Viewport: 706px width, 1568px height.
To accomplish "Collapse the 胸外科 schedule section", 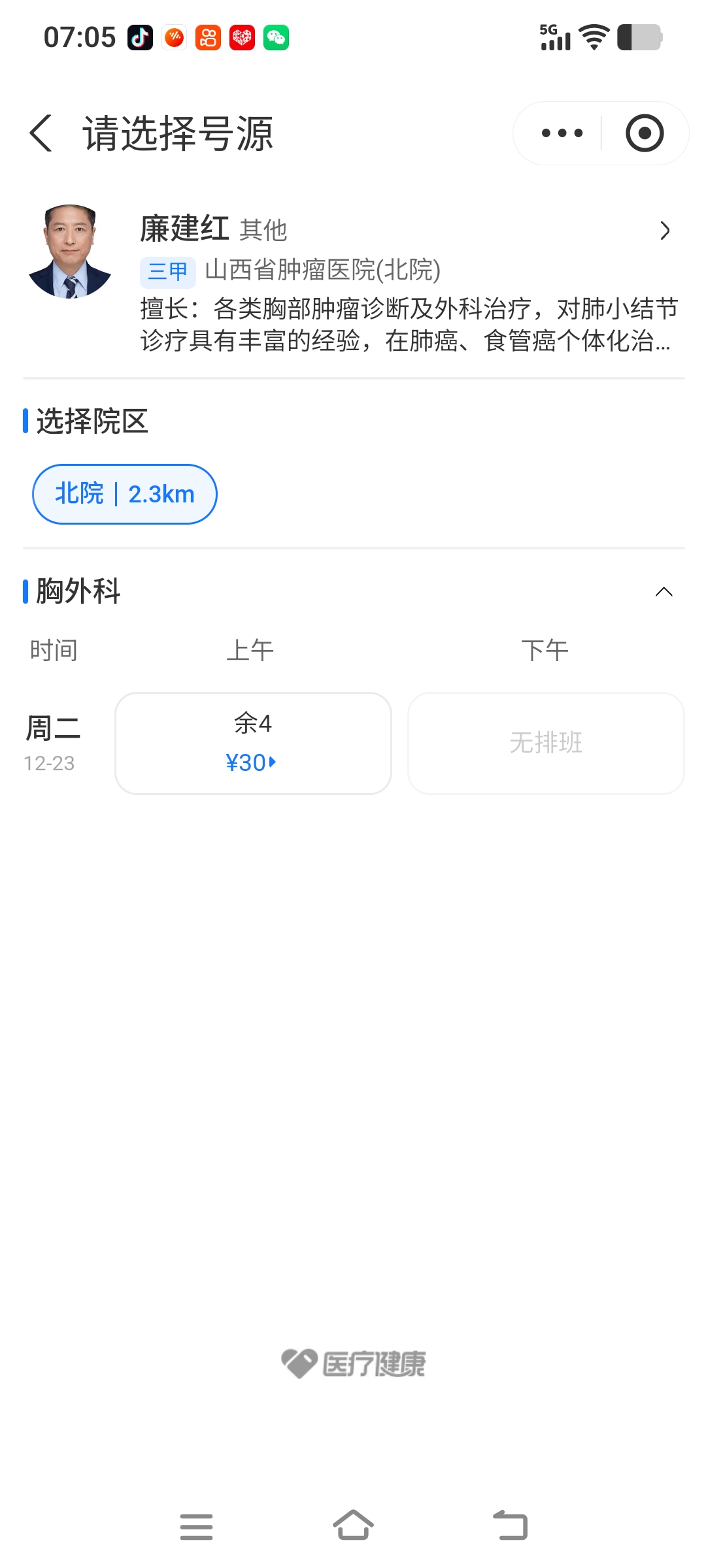I will [664, 591].
